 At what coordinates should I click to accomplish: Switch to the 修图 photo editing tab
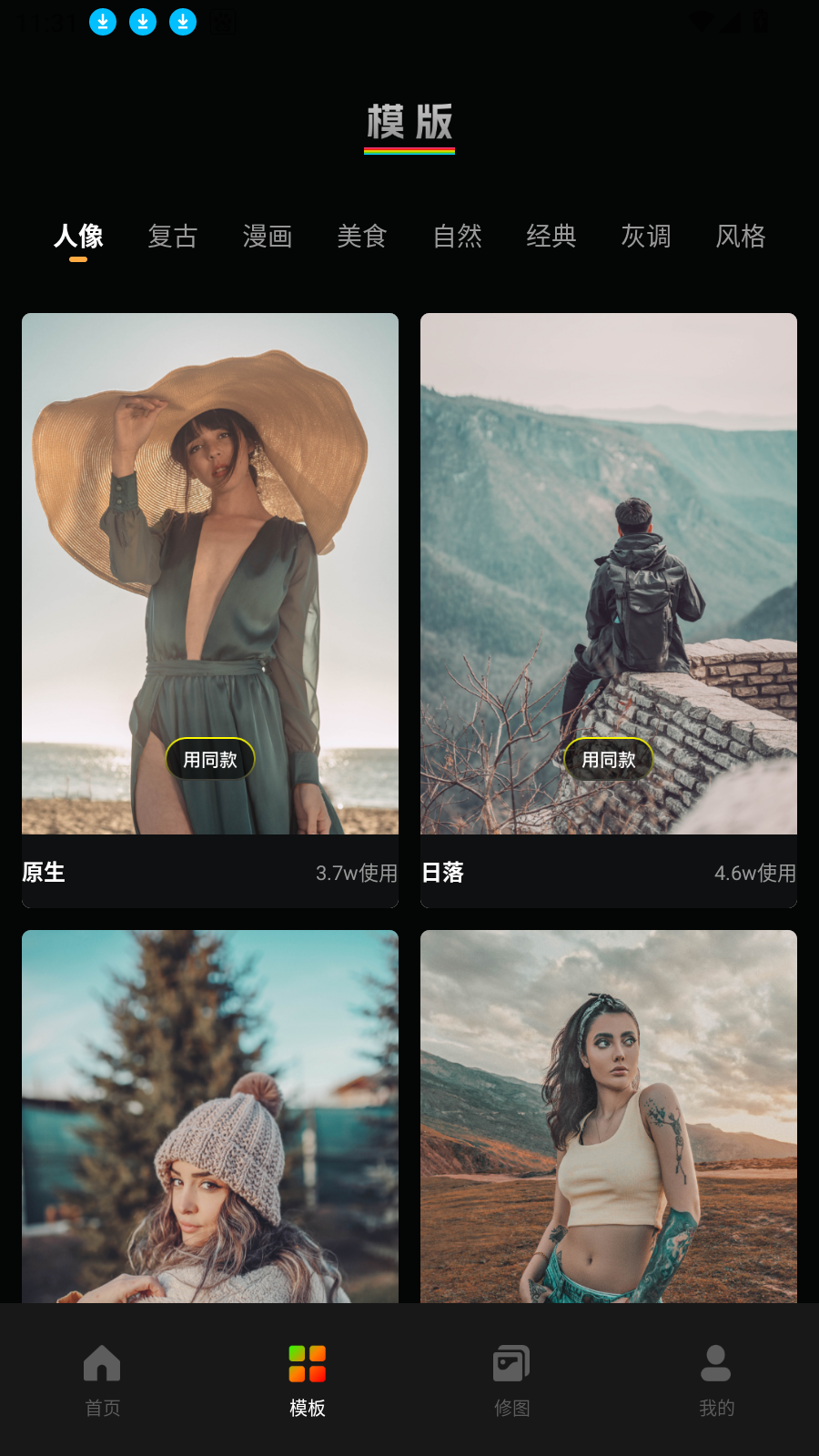(x=511, y=1380)
